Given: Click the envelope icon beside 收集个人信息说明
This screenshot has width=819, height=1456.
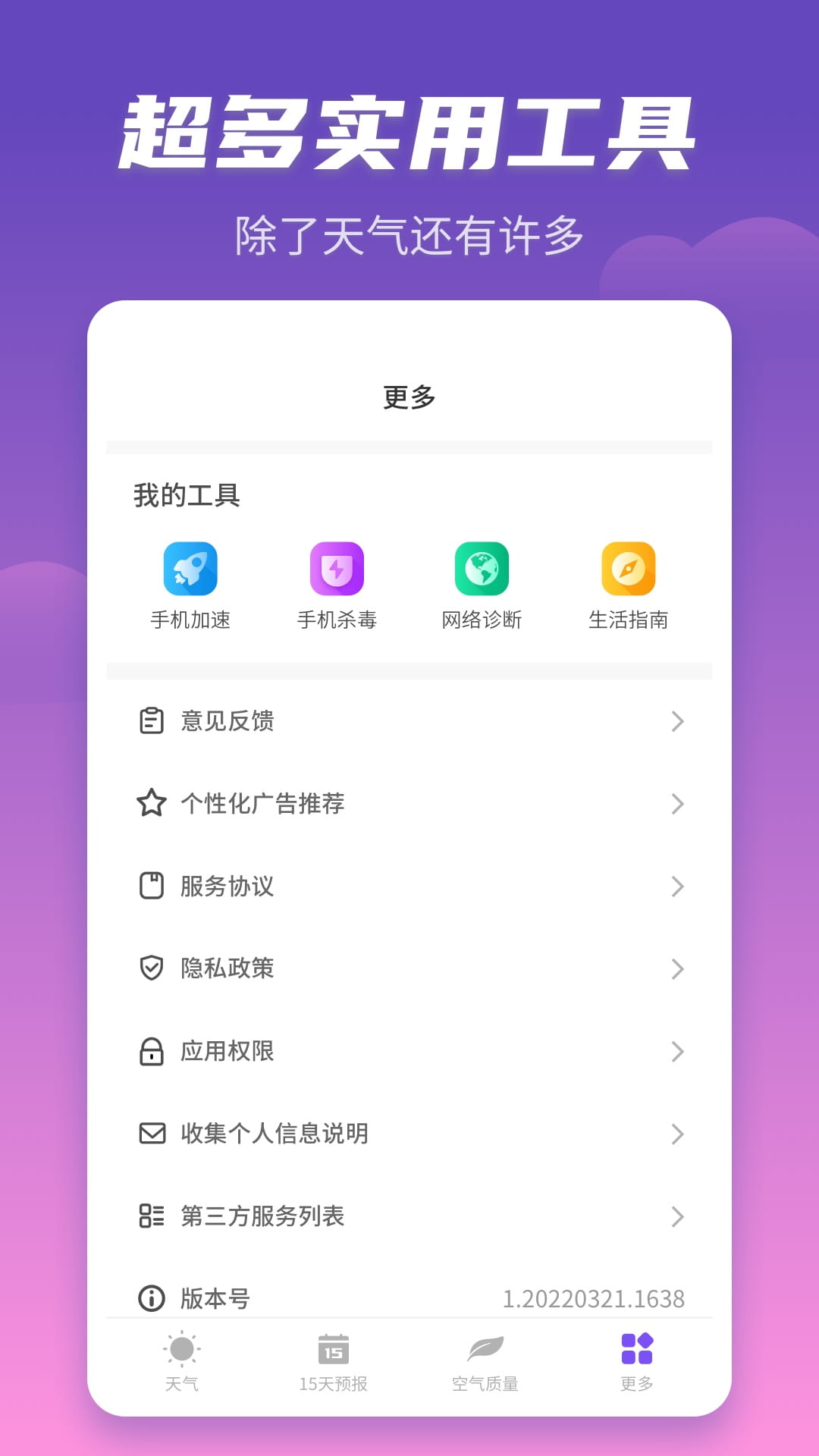Looking at the screenshot, I should [x=151, y=1134].
